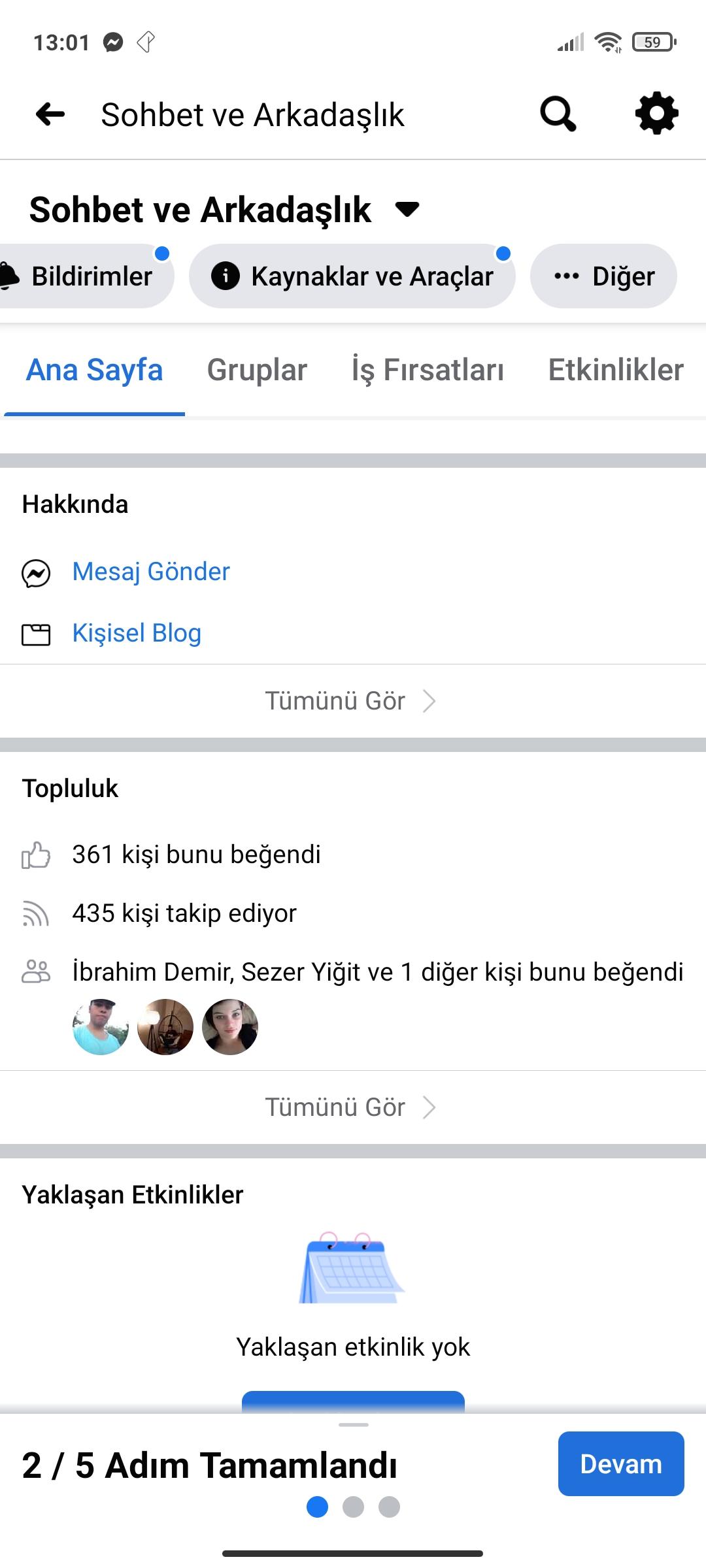
Task: Switch to the İş Fırsatları tab
Action: pyautogui.click(x=428, y=370)
